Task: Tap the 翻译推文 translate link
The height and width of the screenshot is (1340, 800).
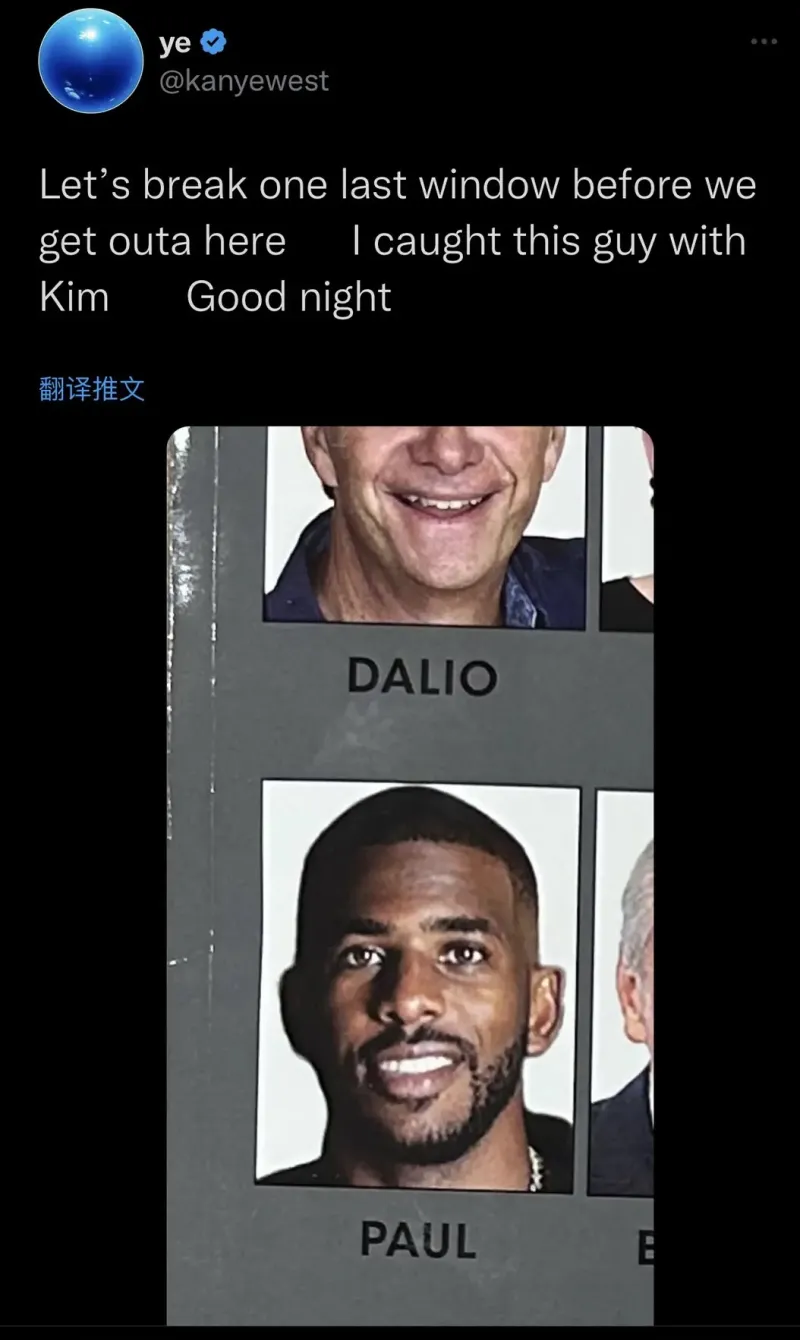Action: pyautogui.click(x=92, y=389)
